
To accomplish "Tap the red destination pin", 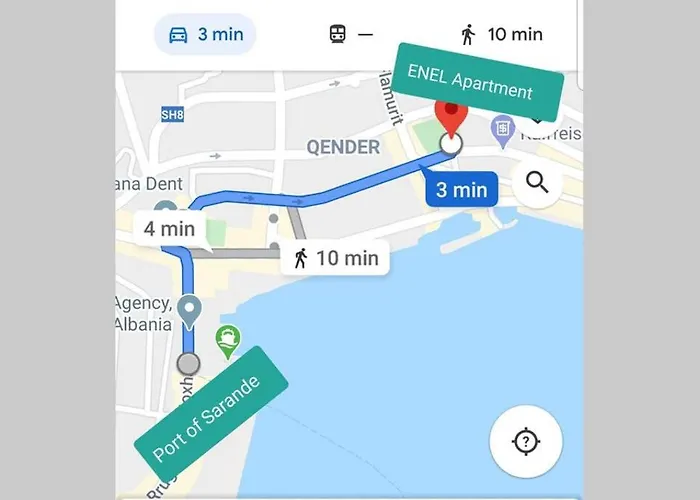I will click(x=451, y=116).
